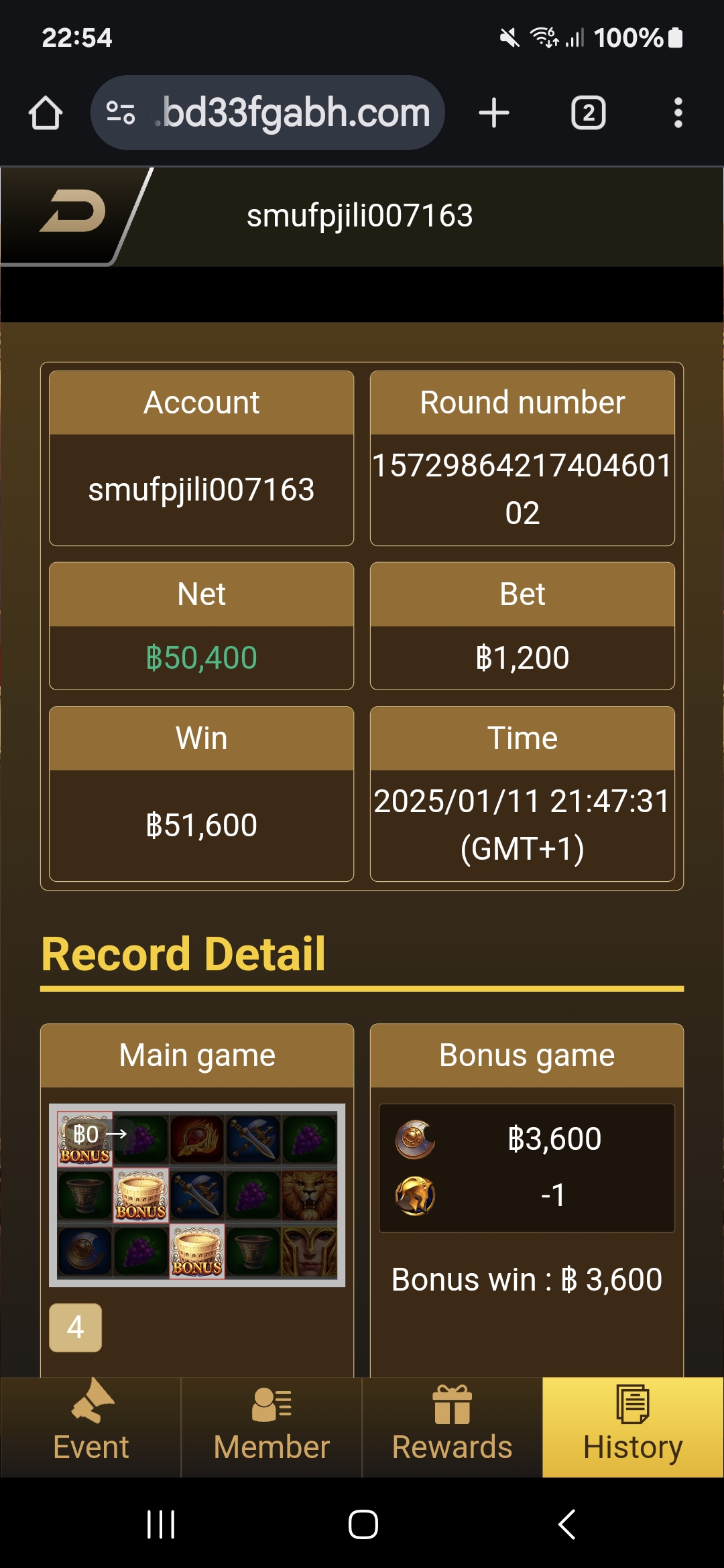724x1568 pixels.
Task: Open the tab switcher showing 2 tabs
Action: pos(588,113)
